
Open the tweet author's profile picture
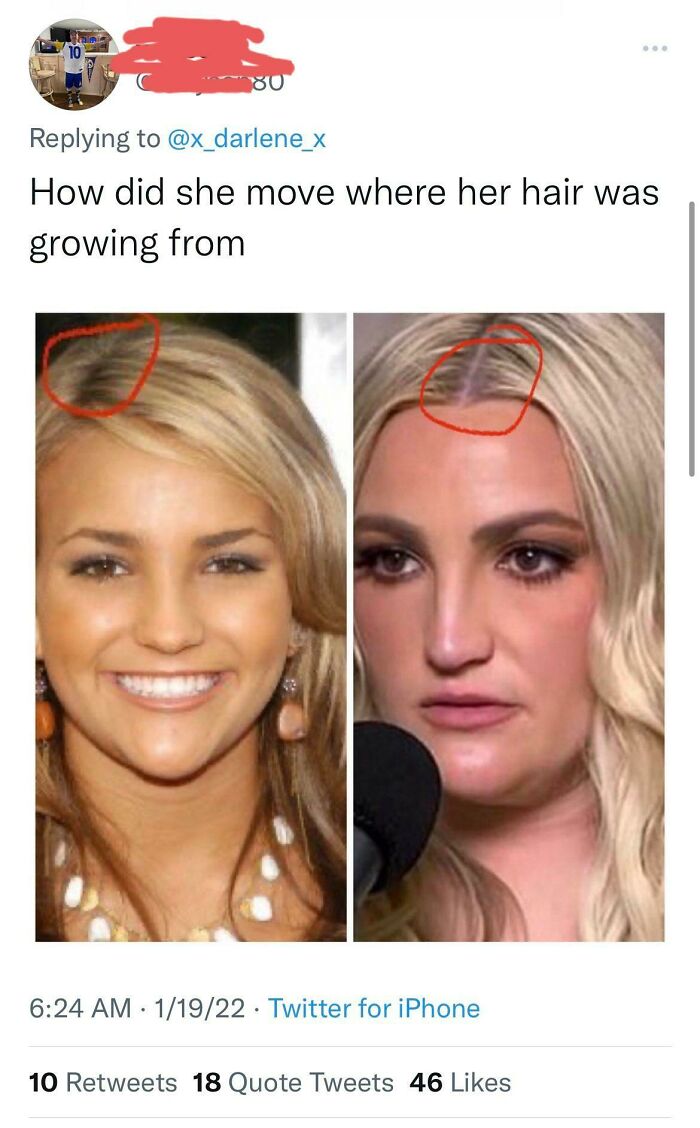click(73, 65)
